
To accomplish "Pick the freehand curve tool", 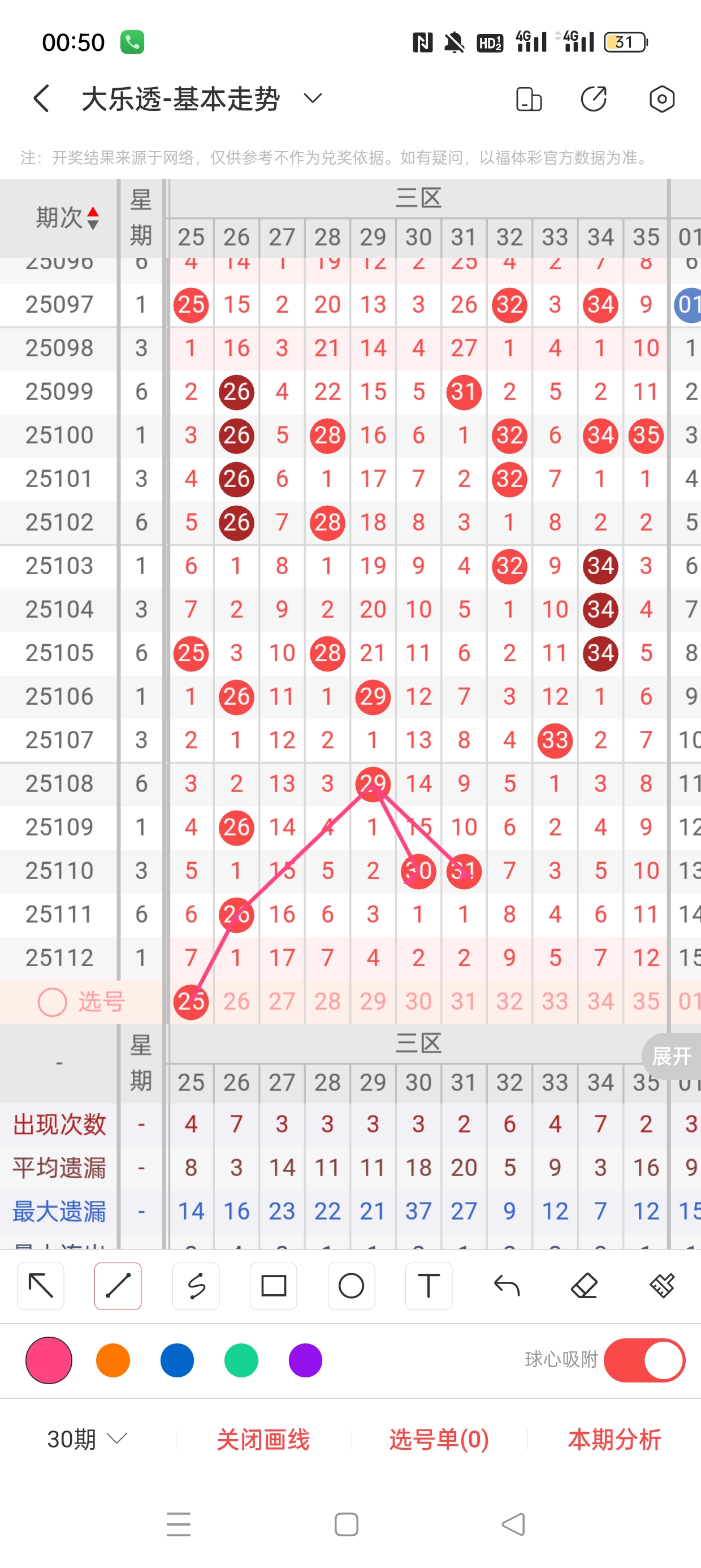I will [196, 1286].
